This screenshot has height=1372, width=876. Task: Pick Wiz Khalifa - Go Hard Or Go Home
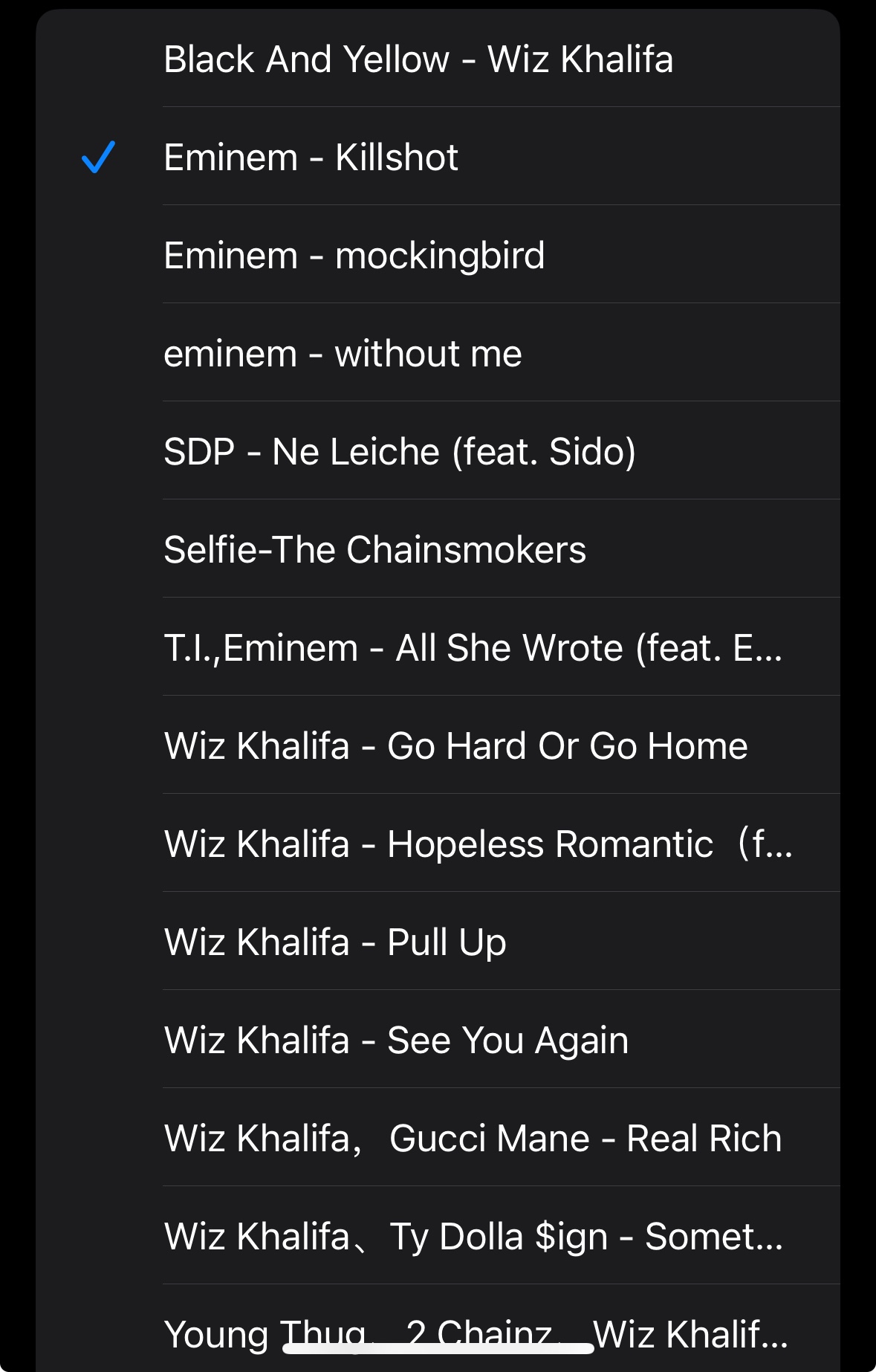click(438, 745)
